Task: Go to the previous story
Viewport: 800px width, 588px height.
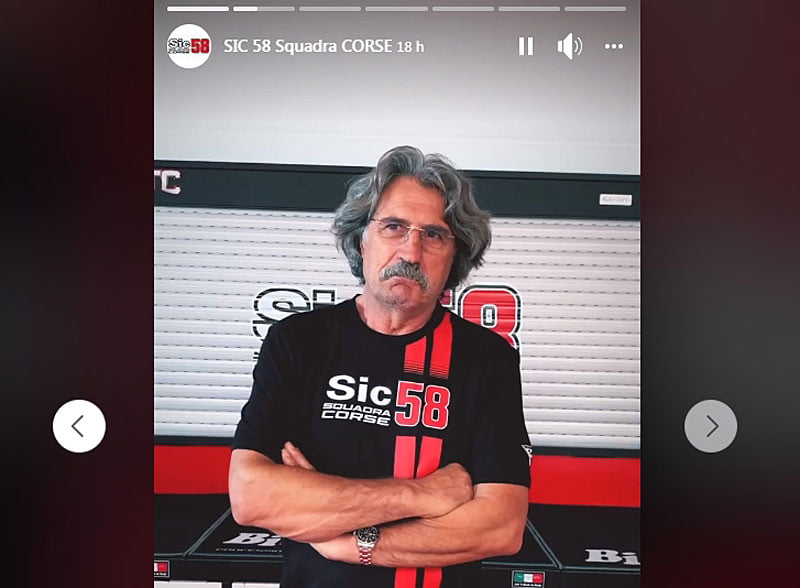Action: click(x=79, y=426)
